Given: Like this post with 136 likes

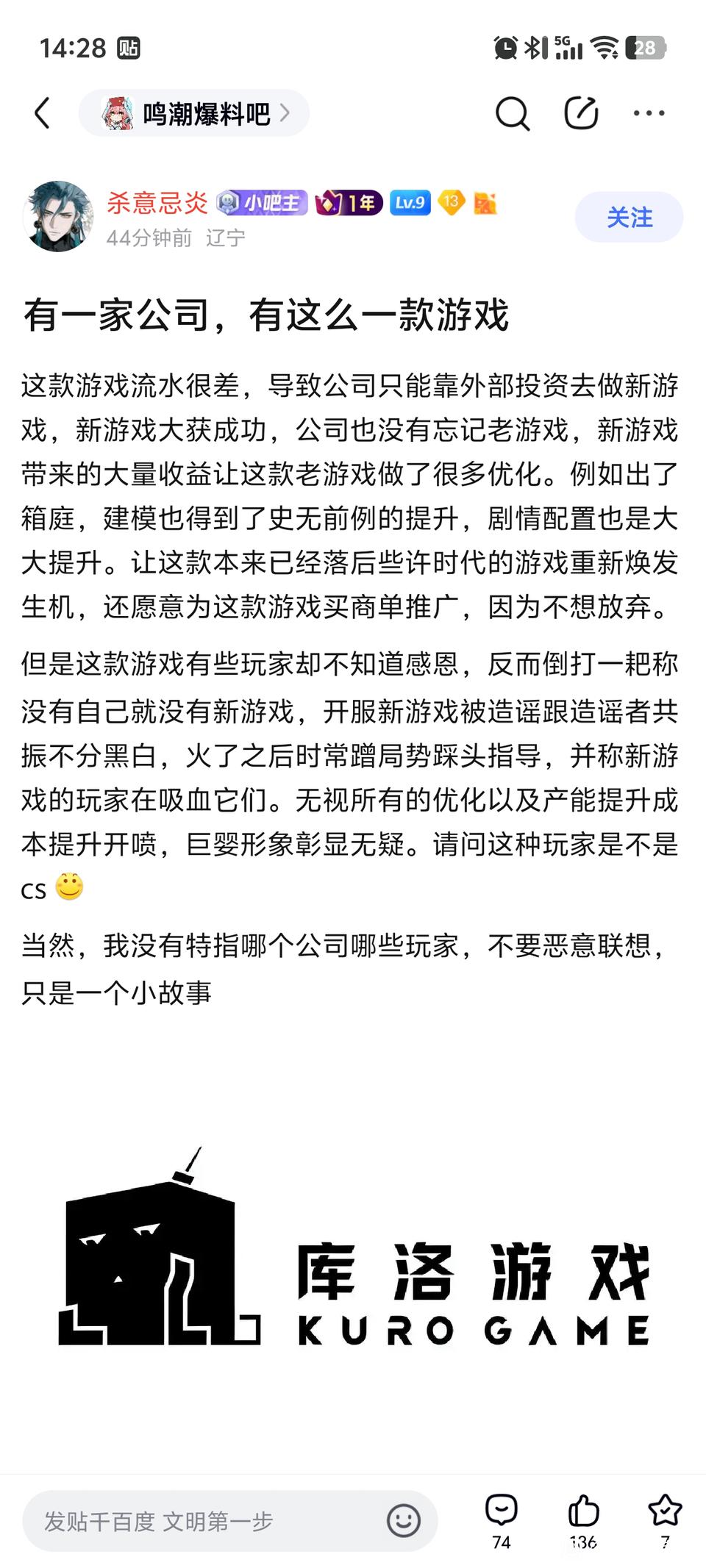Looking at the screenshot, I should coord(583,1517).
